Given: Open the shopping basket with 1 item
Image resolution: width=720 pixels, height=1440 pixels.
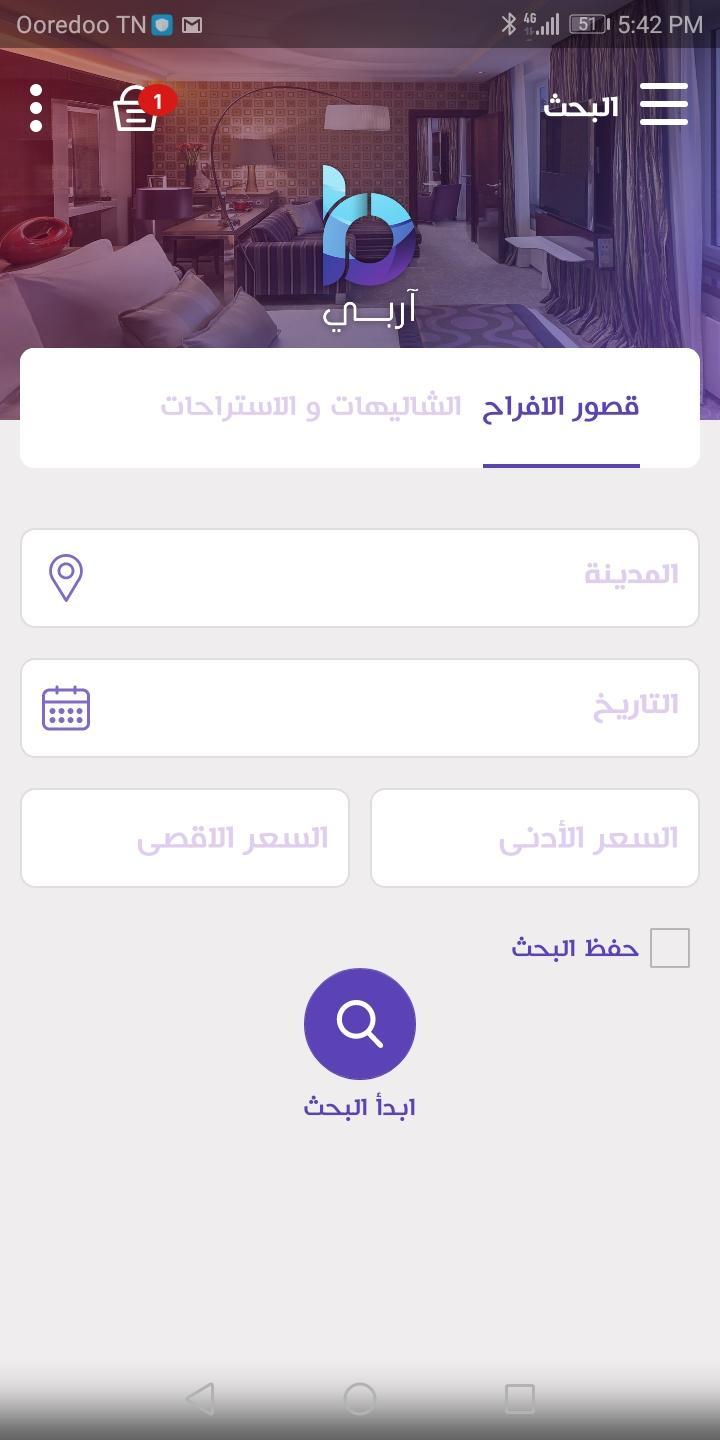Looking at the screenshot, I should coord(137,109).
